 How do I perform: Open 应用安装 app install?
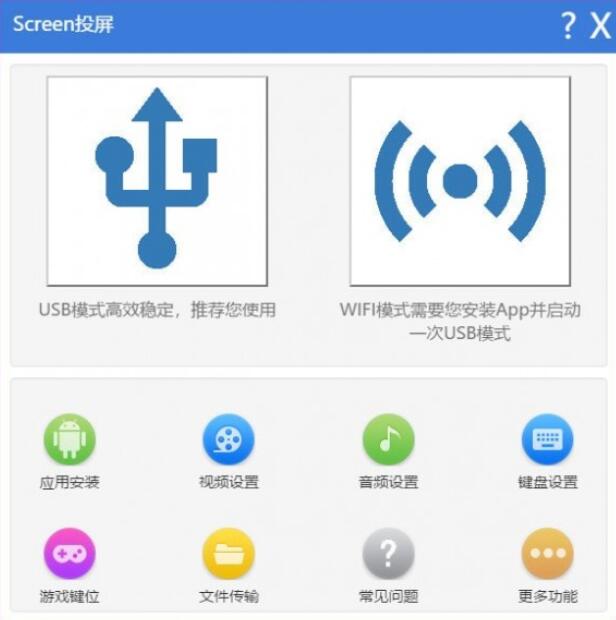[x=69, y=440]
